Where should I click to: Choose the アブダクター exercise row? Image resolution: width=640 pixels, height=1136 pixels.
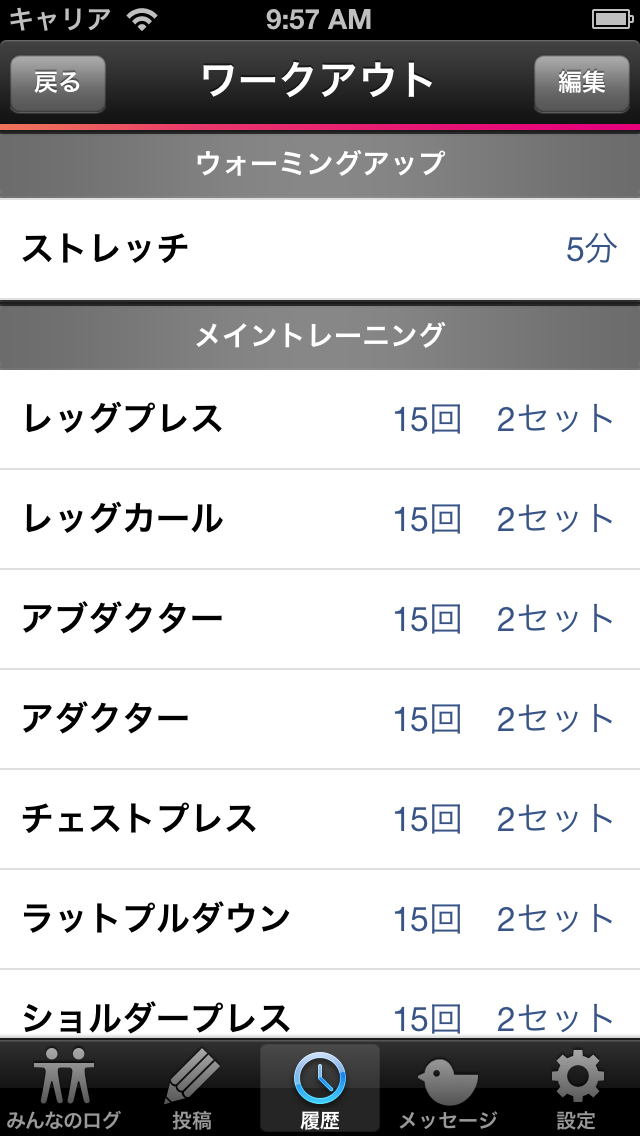pos(320,619)
